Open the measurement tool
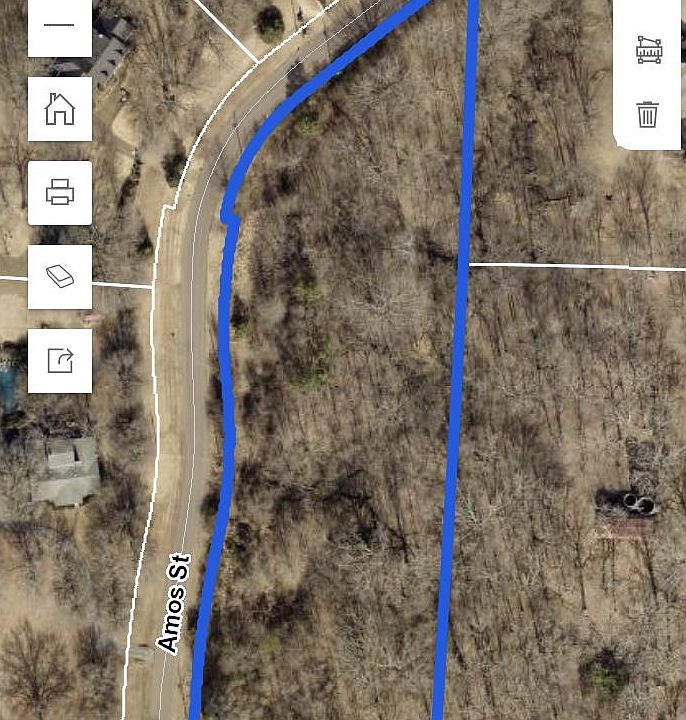Image resolution: width=686 pixels, height=720 pixels. (x=648, y=50)
